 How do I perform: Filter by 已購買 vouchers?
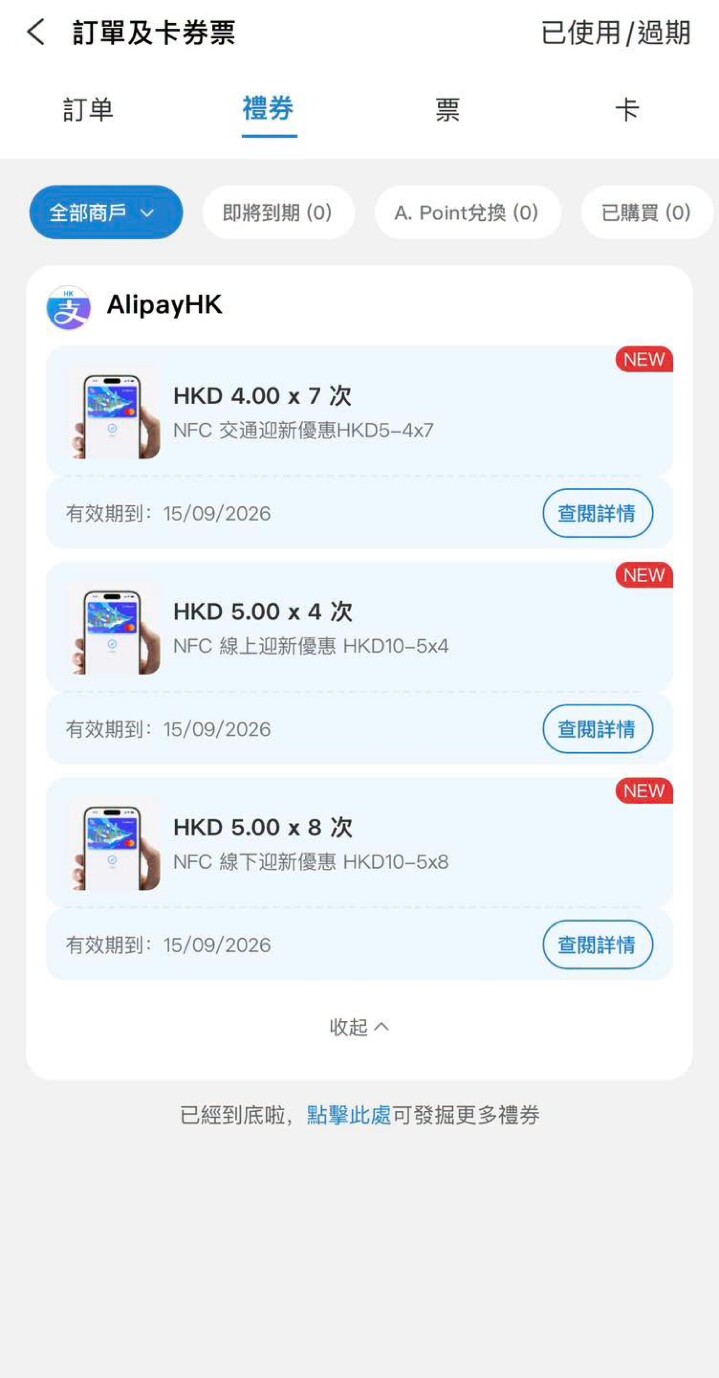[647, 212]
